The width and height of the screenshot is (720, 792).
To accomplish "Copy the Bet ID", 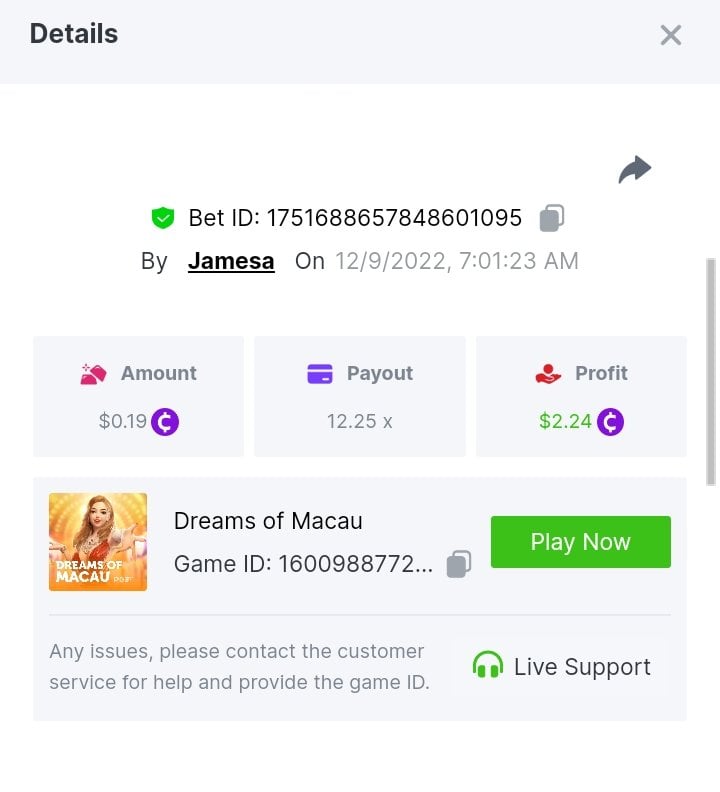I will click(x=552, y=217).
